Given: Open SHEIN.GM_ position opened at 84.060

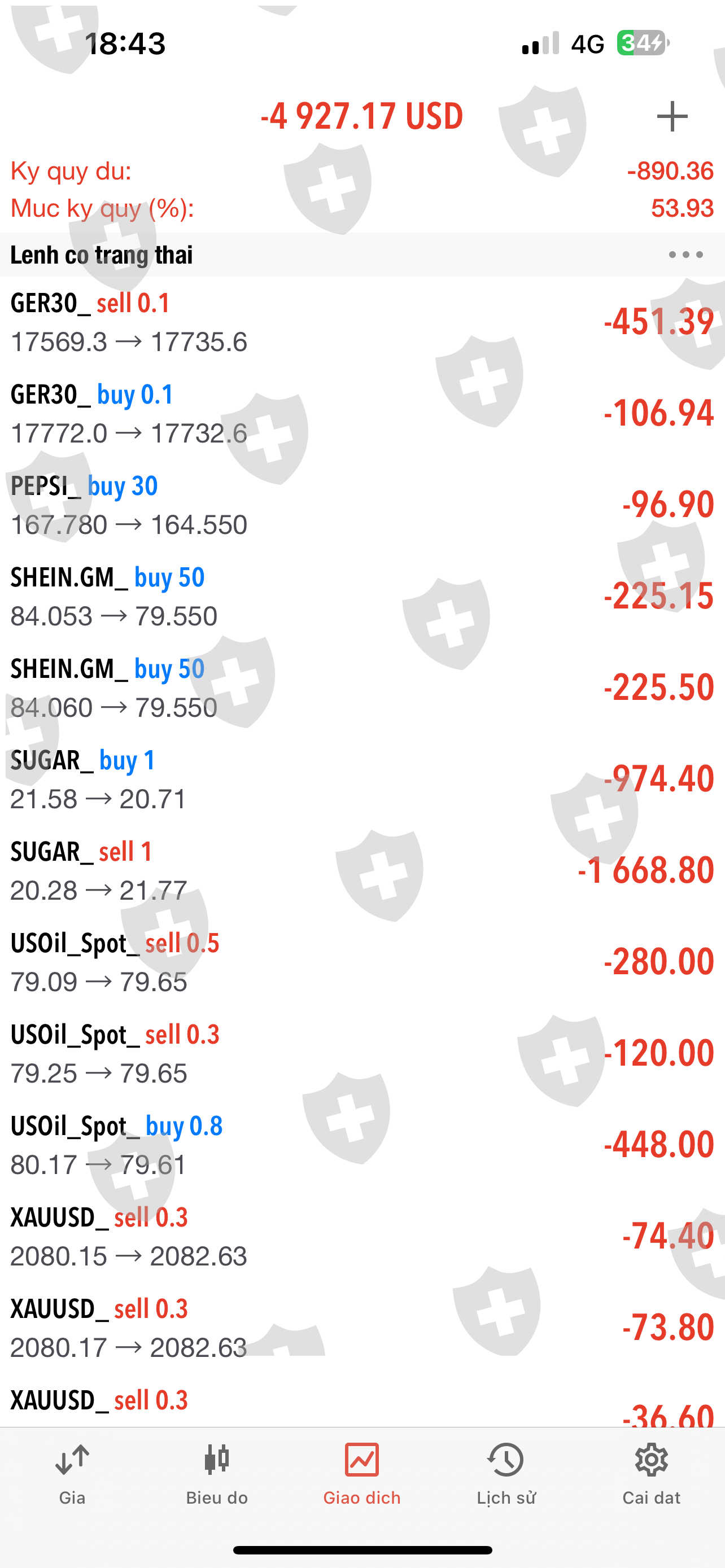Looking at the screenshot, I should (x=362, y=687).
